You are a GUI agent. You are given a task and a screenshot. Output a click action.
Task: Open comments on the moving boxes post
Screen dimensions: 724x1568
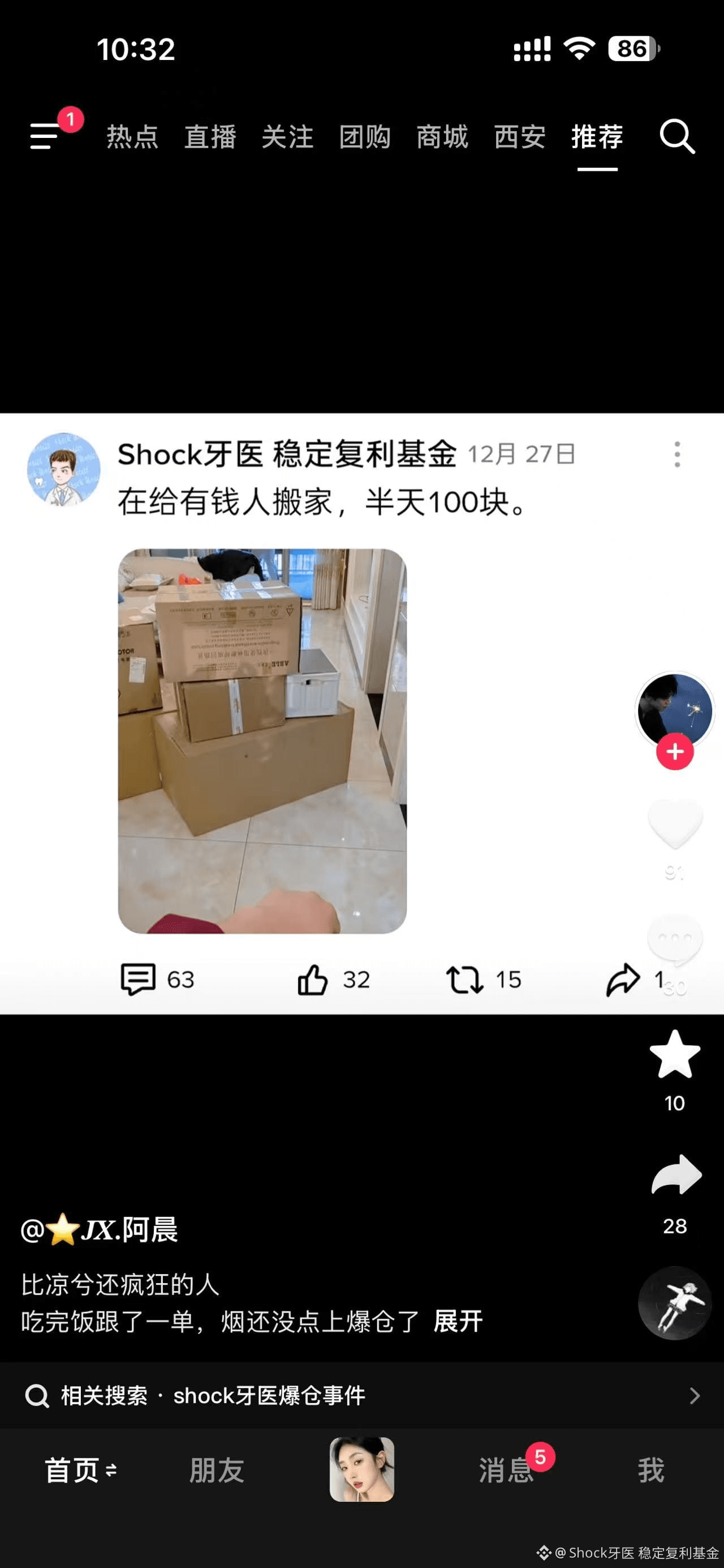click(x=140, y=979)
